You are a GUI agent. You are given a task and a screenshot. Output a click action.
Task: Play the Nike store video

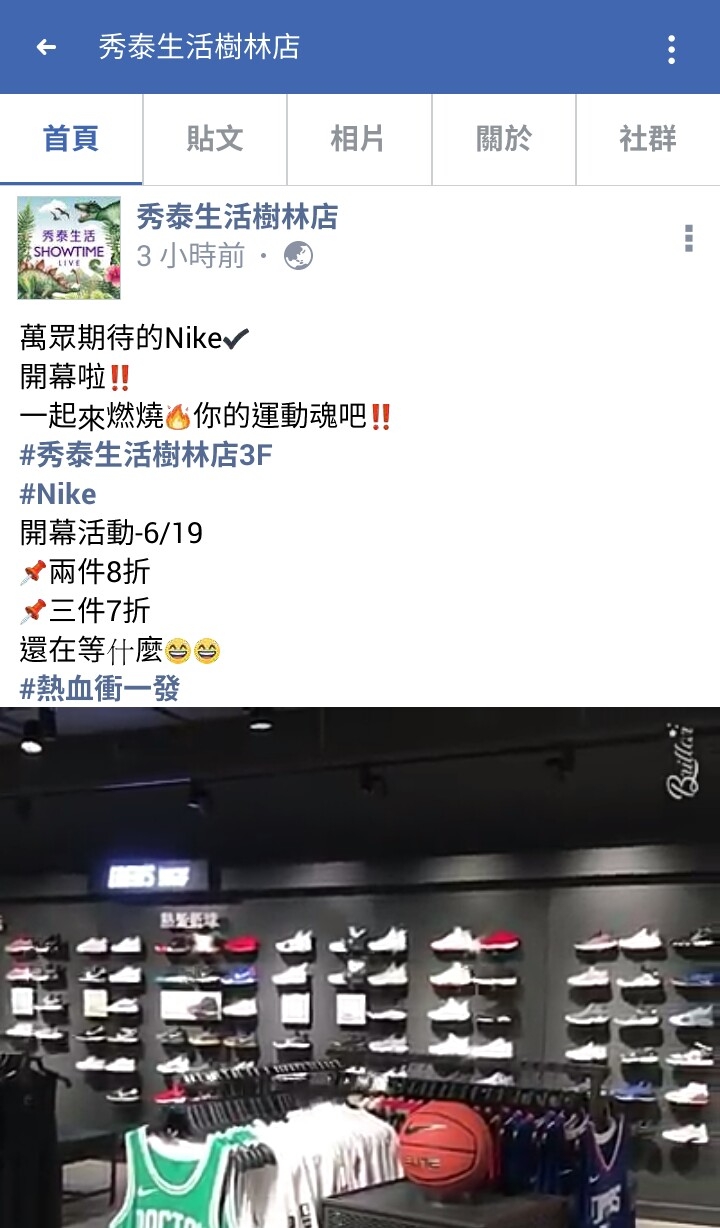[x=360, y=967]
